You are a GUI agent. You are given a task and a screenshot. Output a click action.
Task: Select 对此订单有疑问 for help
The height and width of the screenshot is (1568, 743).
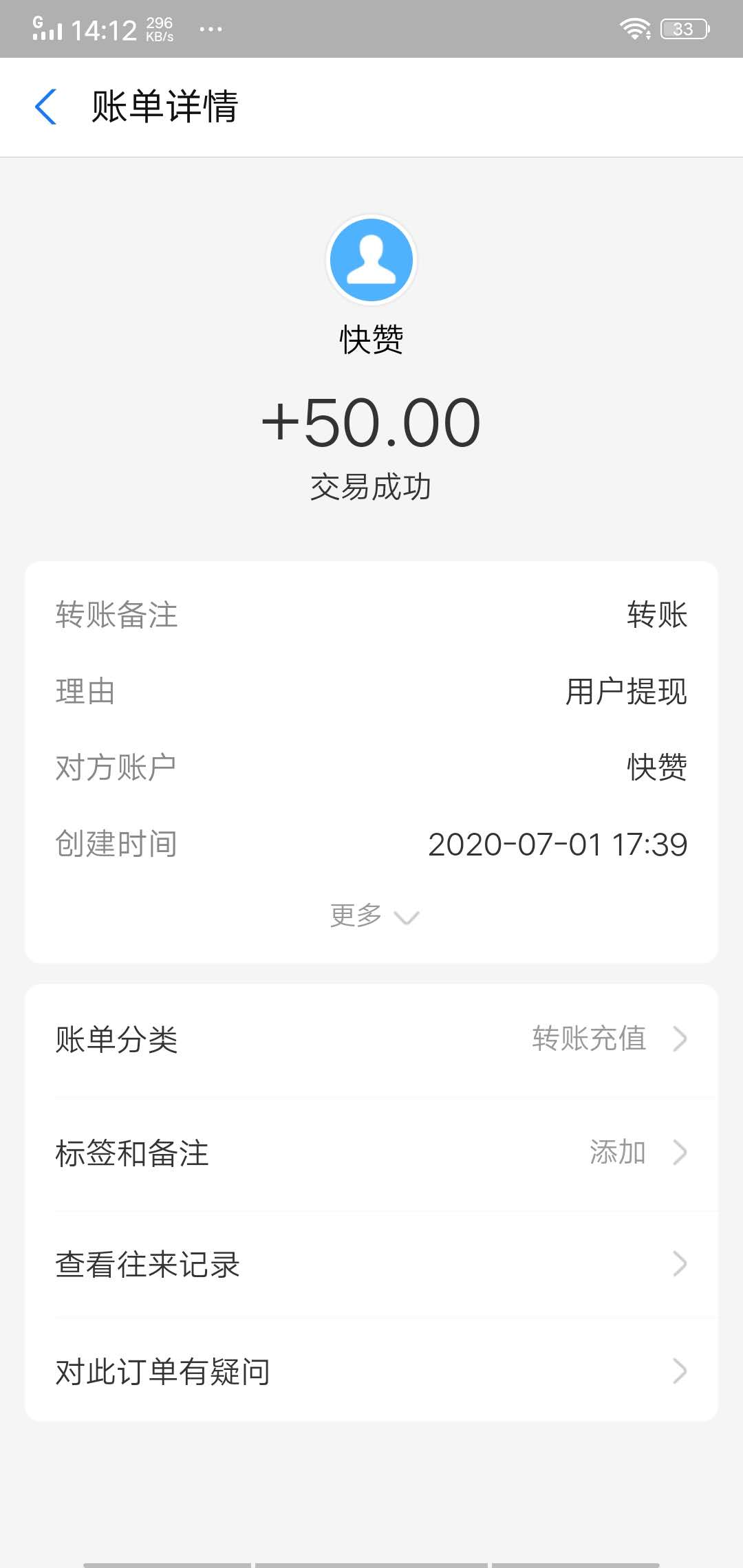(x=371, y=1371)
